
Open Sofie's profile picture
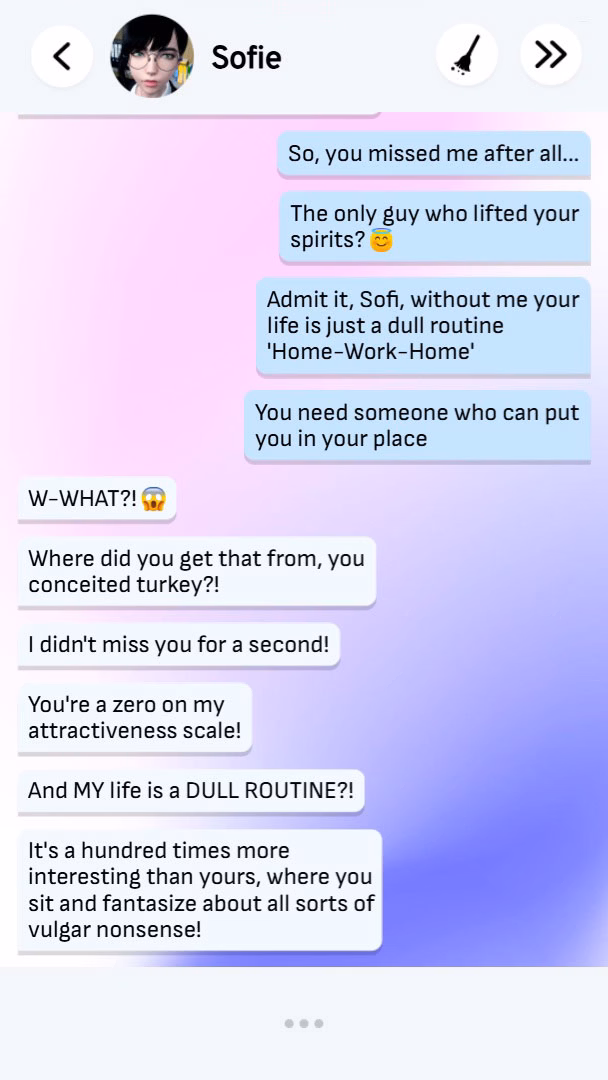click(152, 56)
